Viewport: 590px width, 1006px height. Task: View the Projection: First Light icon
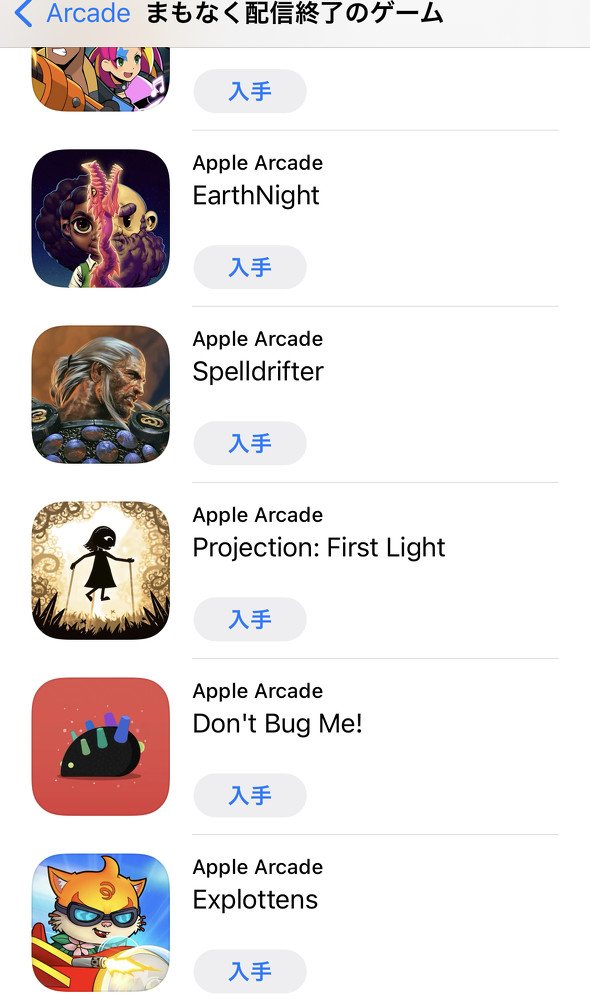(x=101, y=570)
